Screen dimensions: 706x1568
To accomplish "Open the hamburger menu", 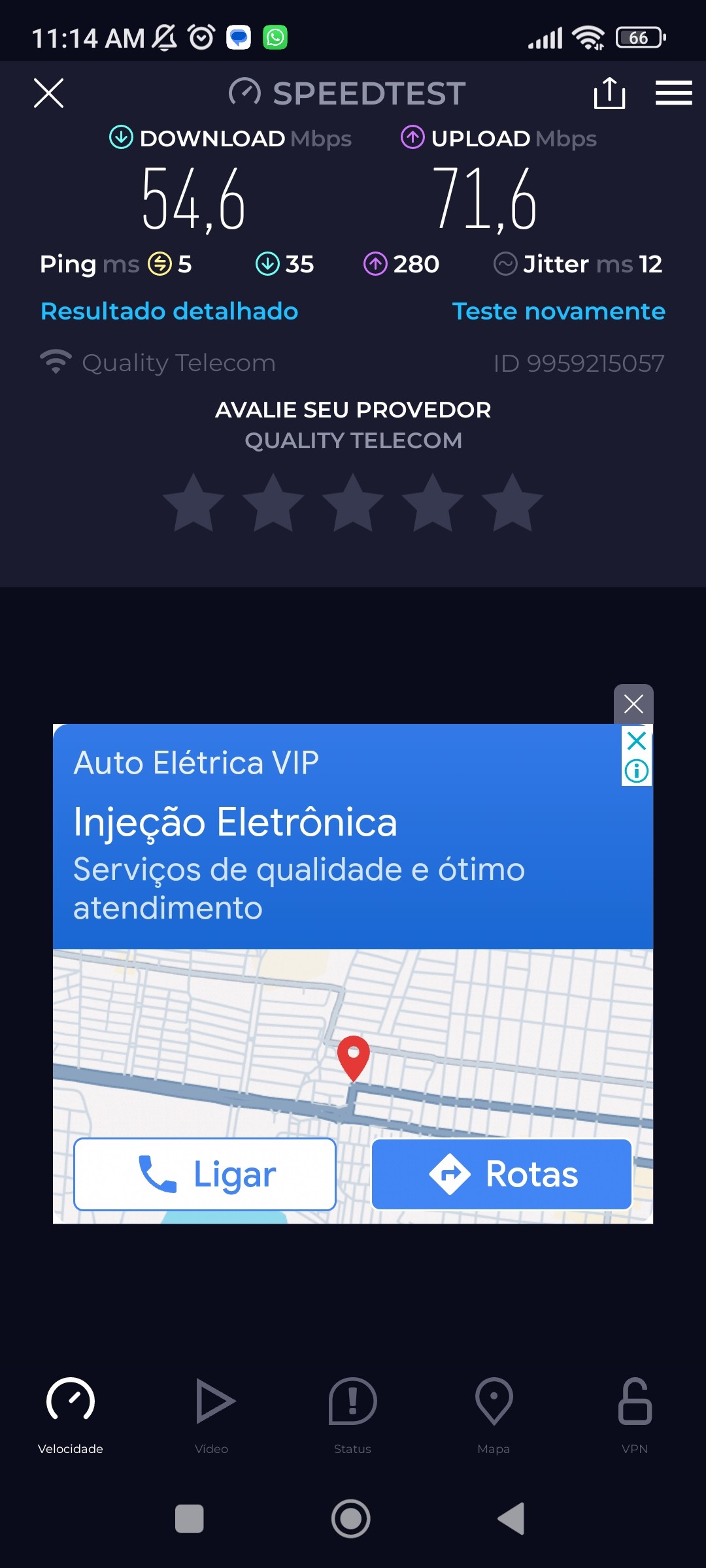I will pyautogui.click(x=673, y=93).
